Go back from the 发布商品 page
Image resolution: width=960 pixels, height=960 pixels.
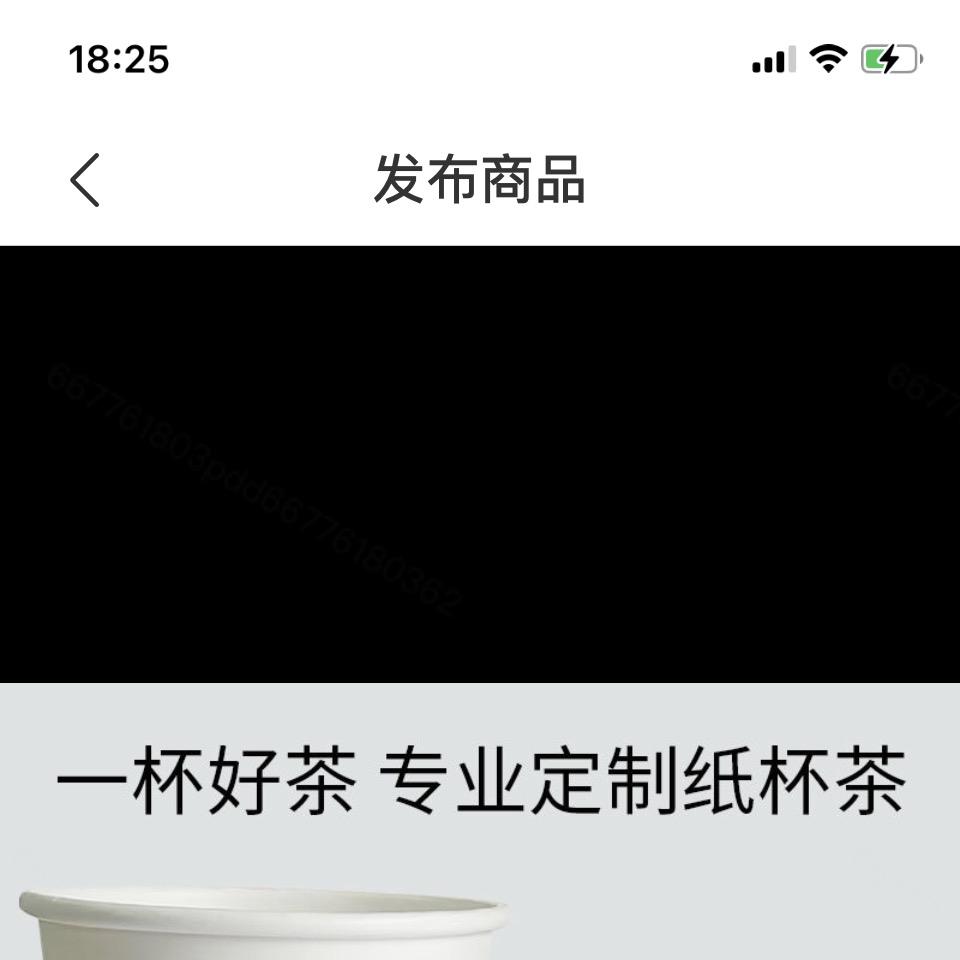tap(86, 181)
